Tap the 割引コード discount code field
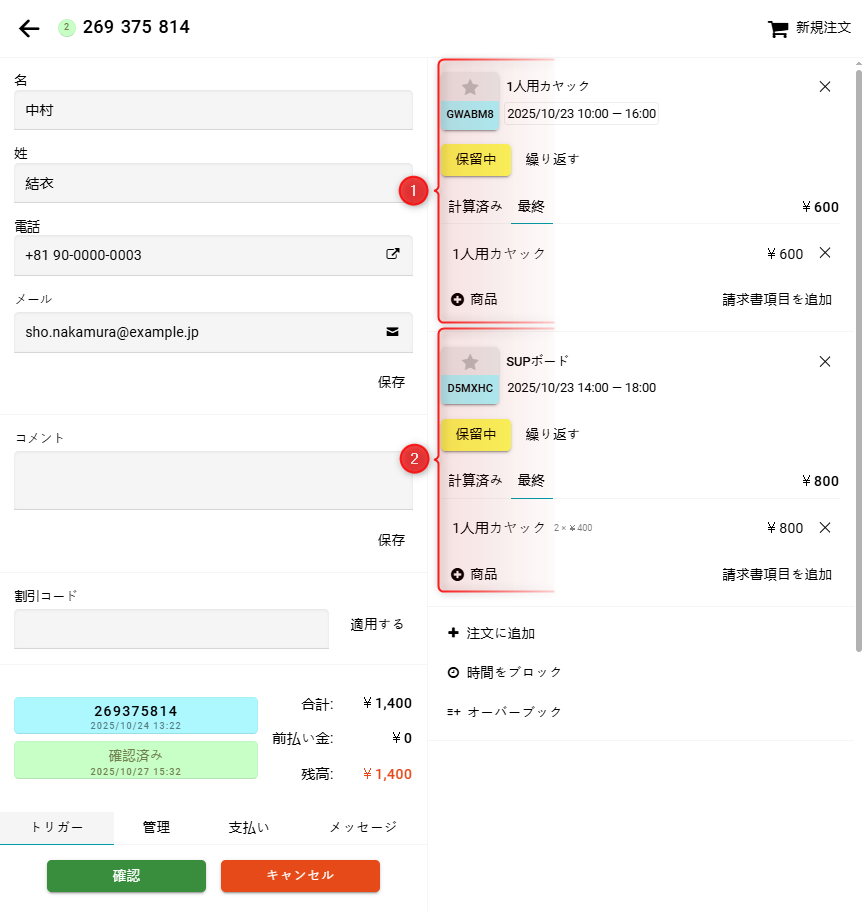Viewport: 864px width, 911px height. (x=171, y=629)
